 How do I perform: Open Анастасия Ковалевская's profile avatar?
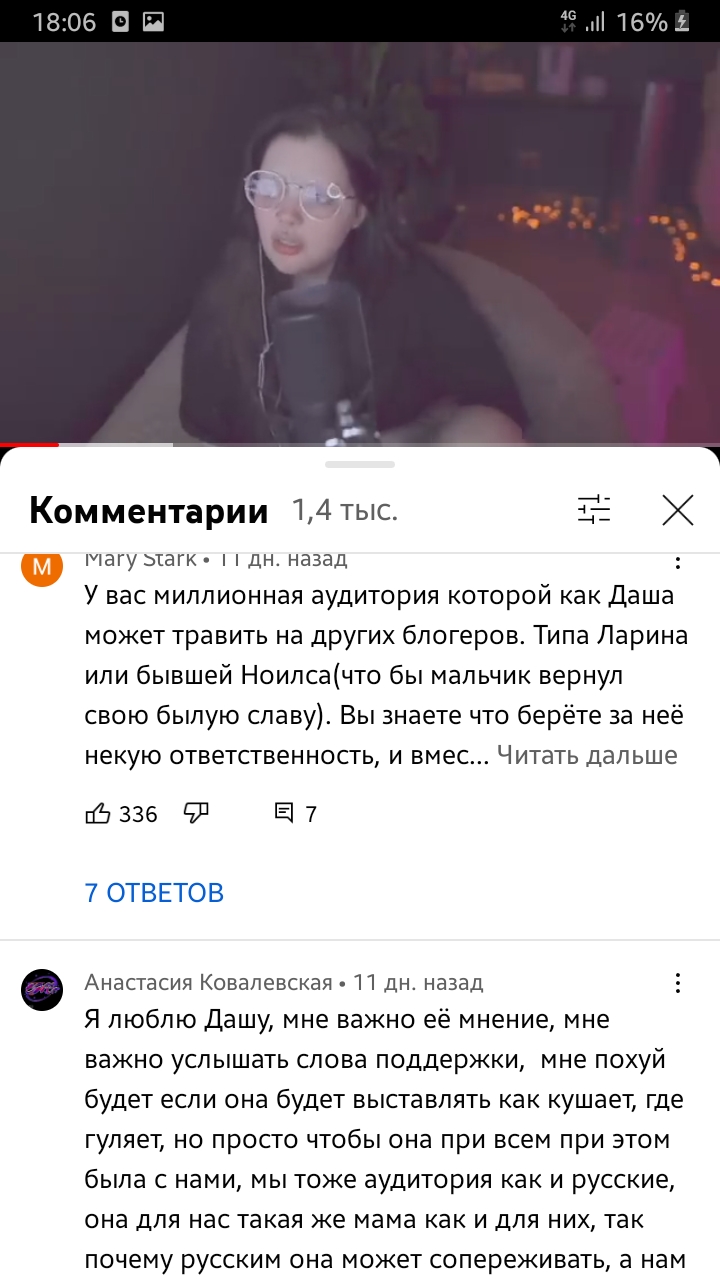tap(42, 990)
